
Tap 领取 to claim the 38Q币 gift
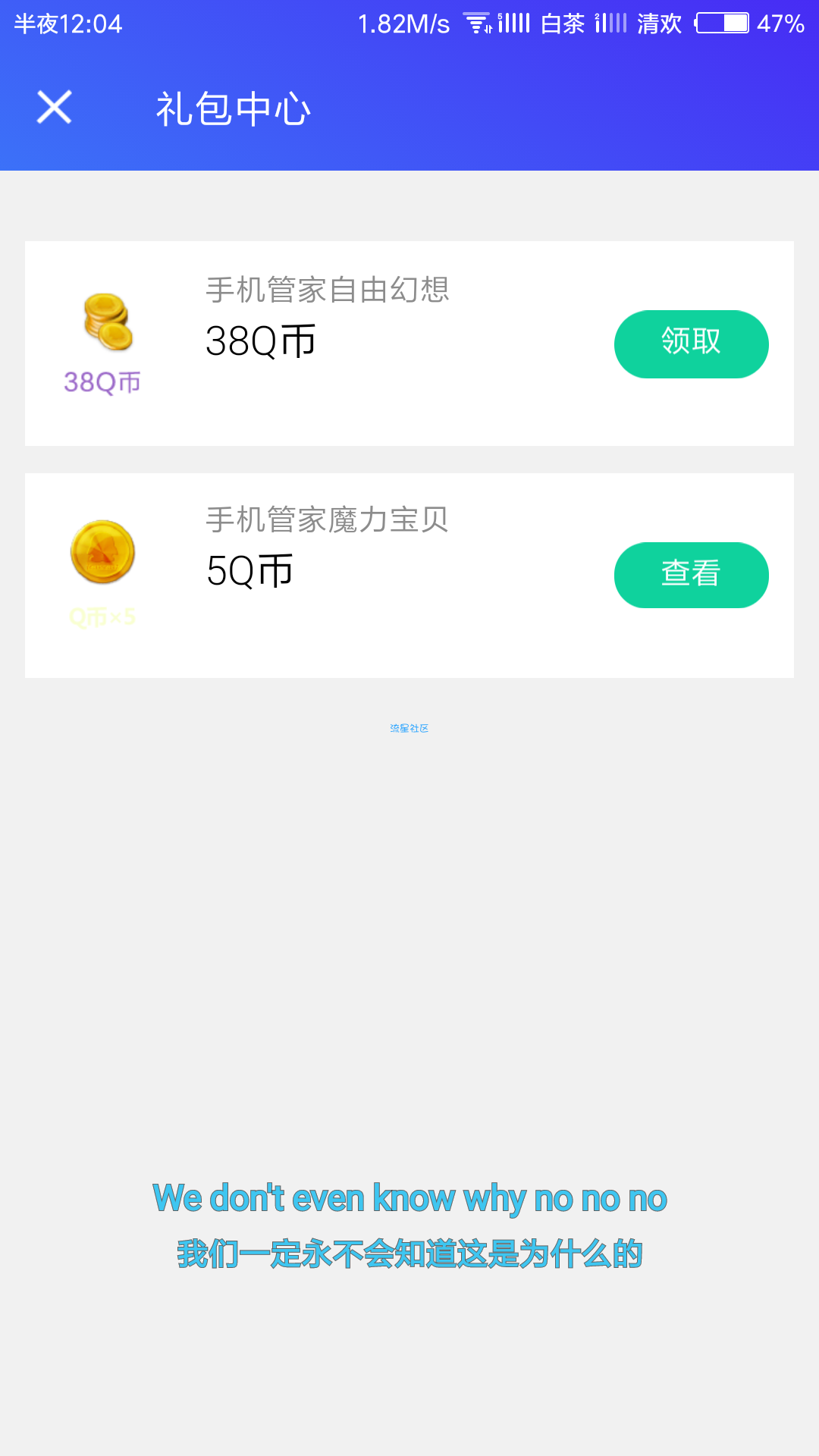click(691, 344)
